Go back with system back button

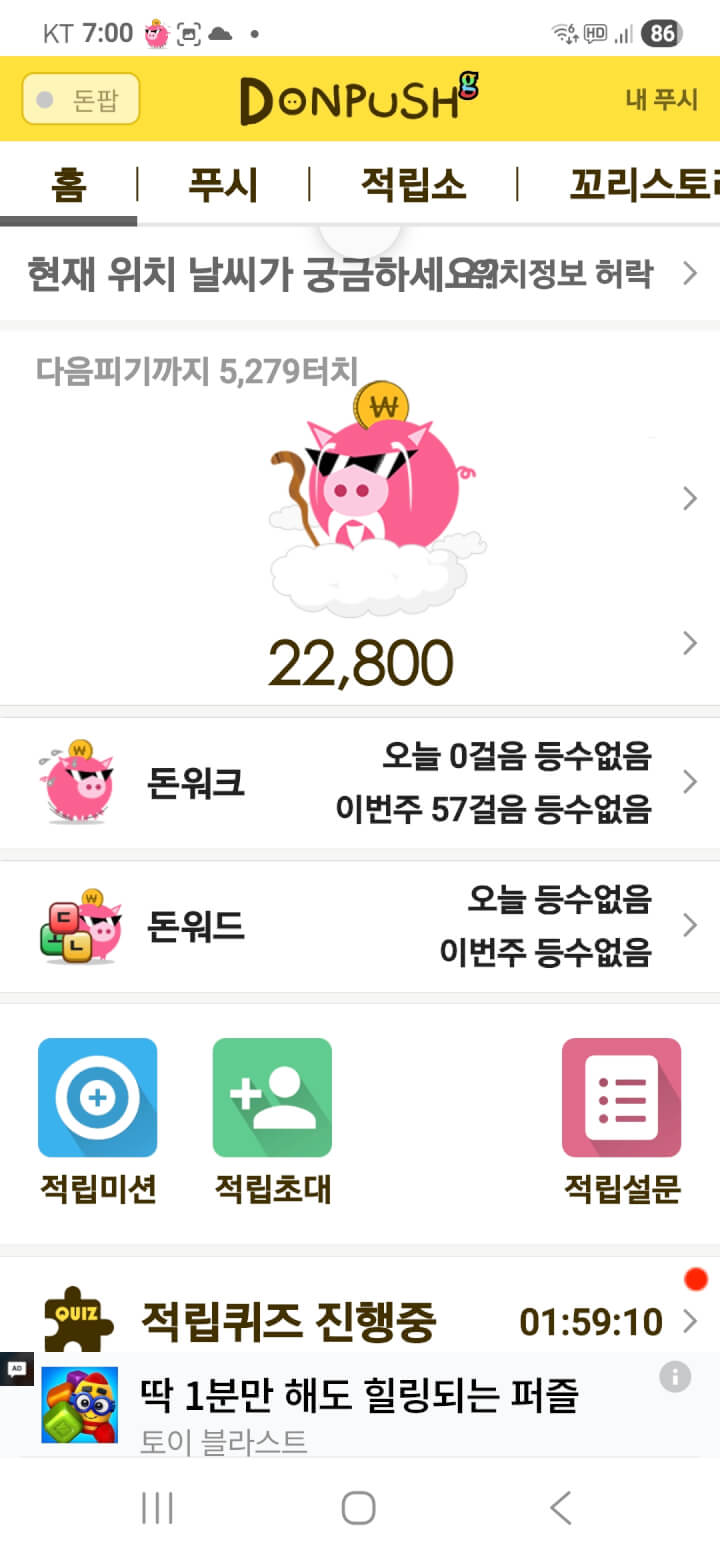[561, 1508]
